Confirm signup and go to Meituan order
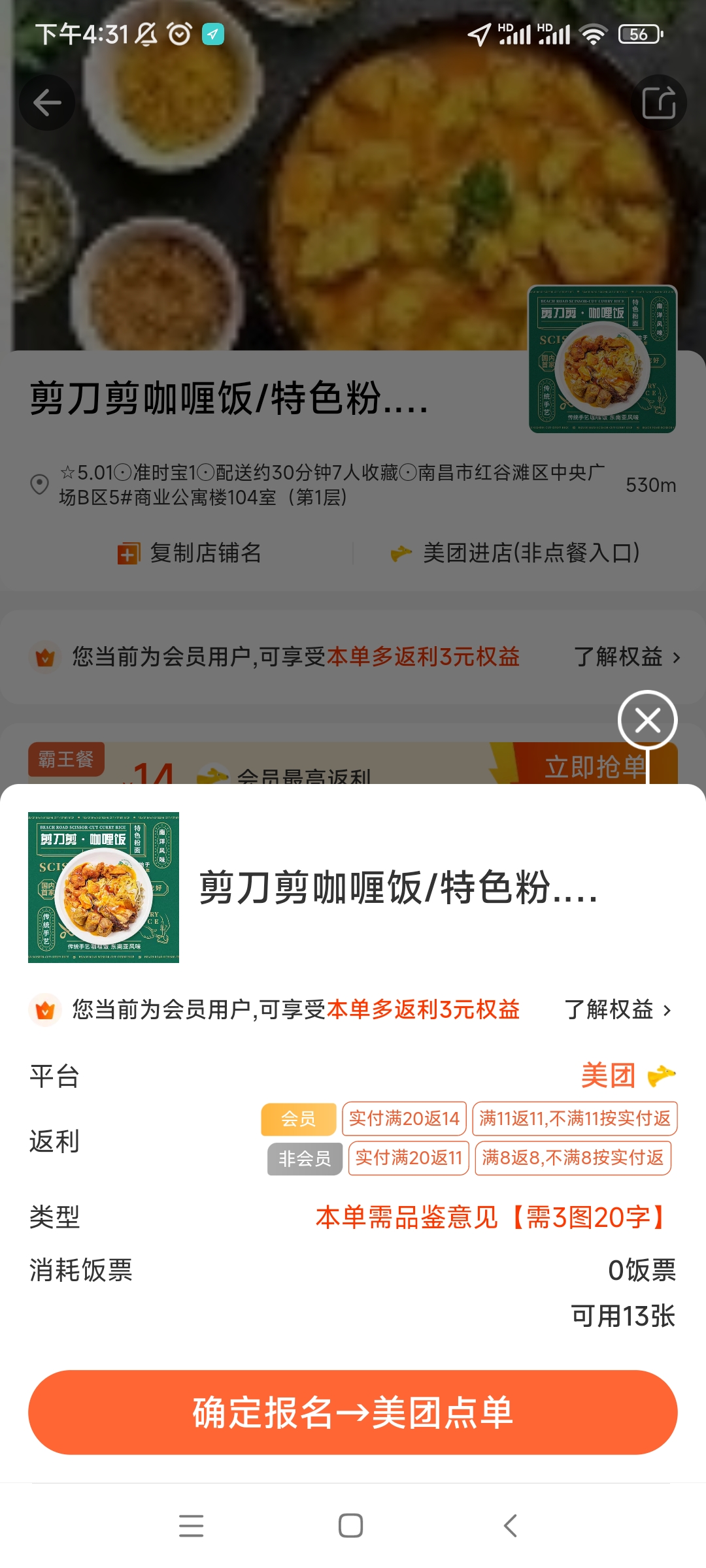 (x=353, y=1412)
